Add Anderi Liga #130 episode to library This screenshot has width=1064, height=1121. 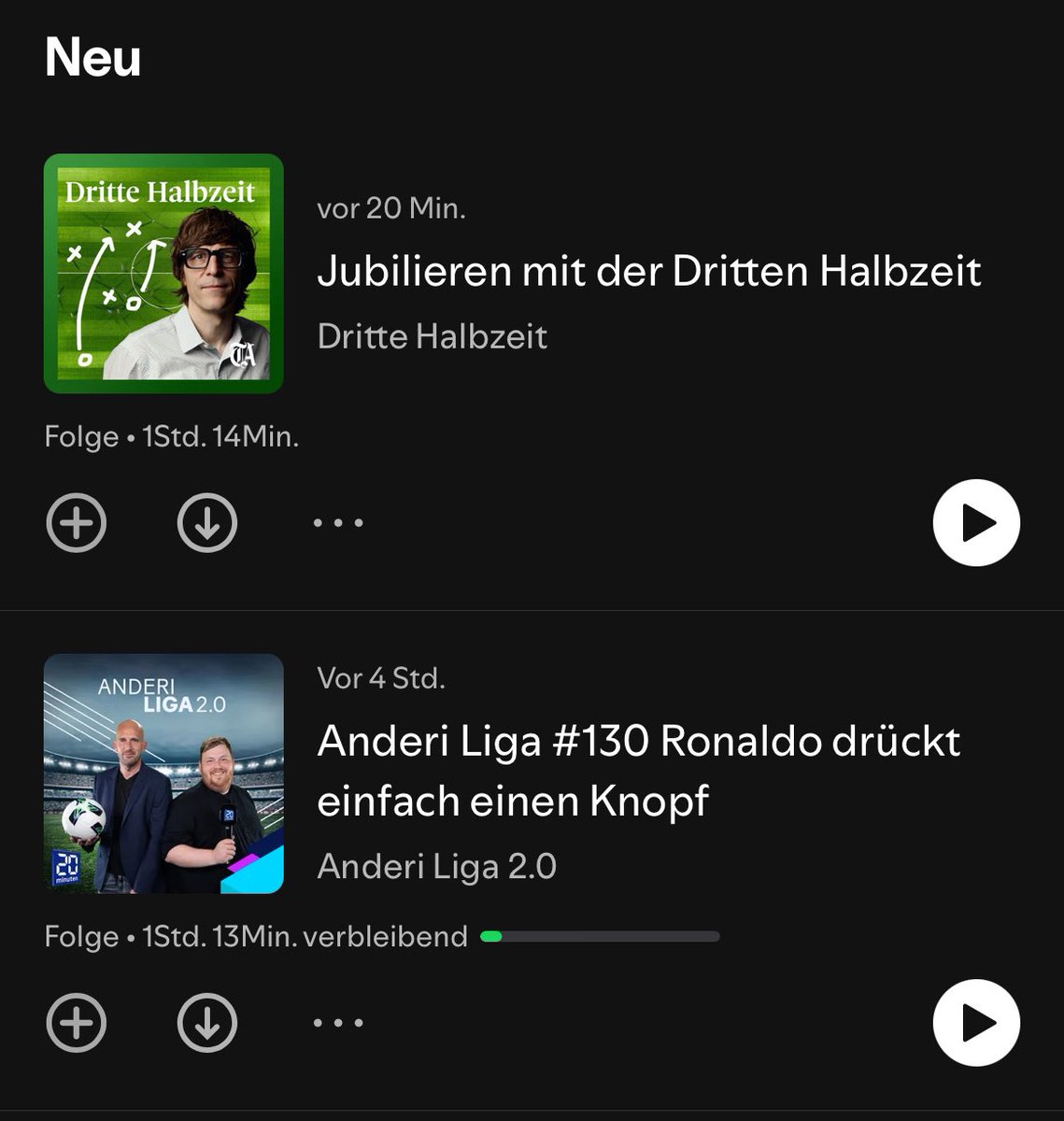pos(77,1023)
